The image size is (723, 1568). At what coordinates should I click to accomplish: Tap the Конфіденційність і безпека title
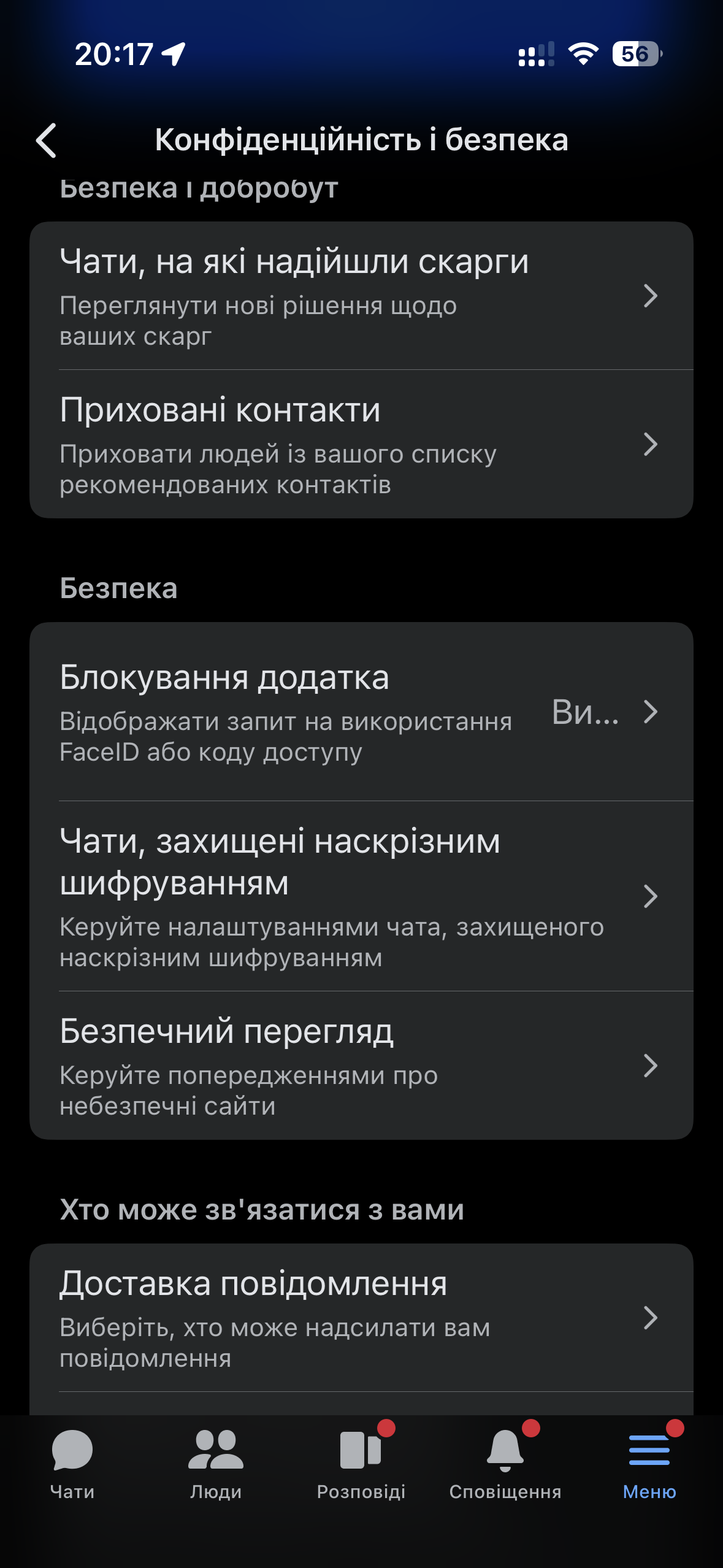coord(362,140)
